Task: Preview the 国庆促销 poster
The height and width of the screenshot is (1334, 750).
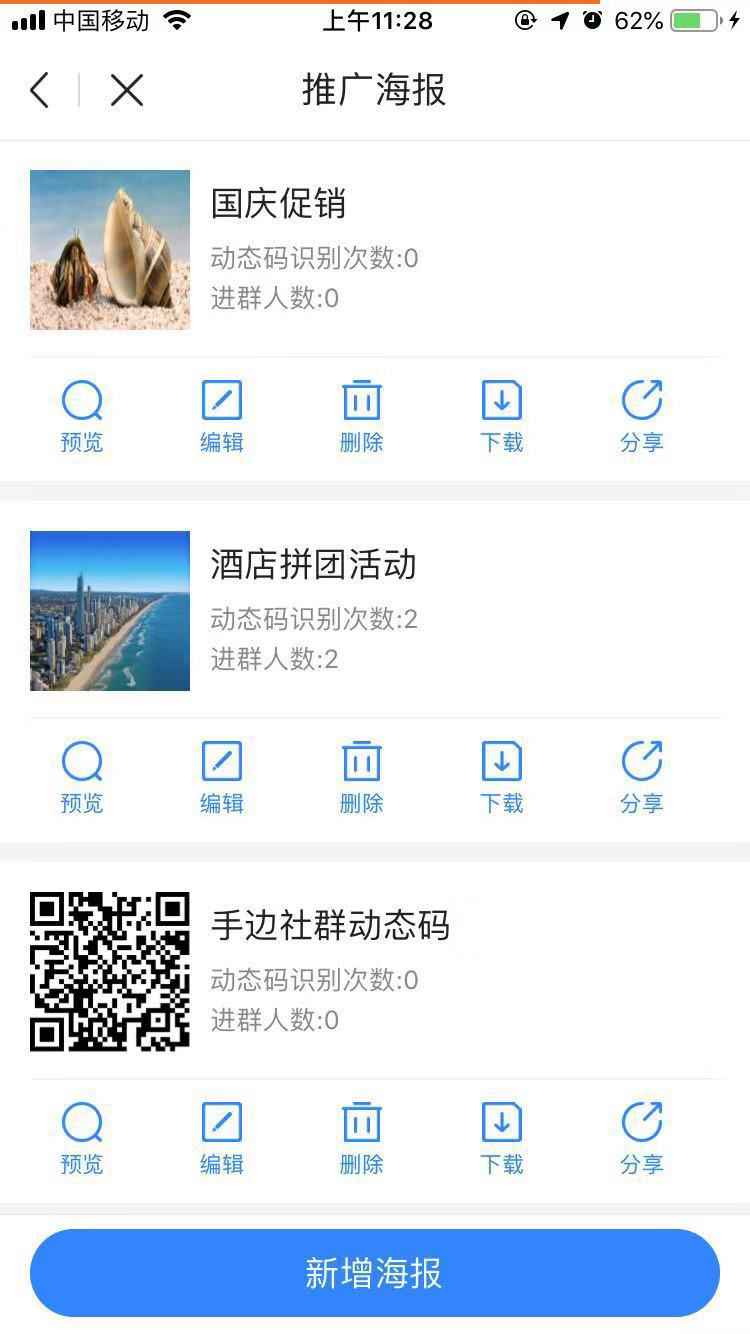Action: pyautogui.click(x=82, y=416)
